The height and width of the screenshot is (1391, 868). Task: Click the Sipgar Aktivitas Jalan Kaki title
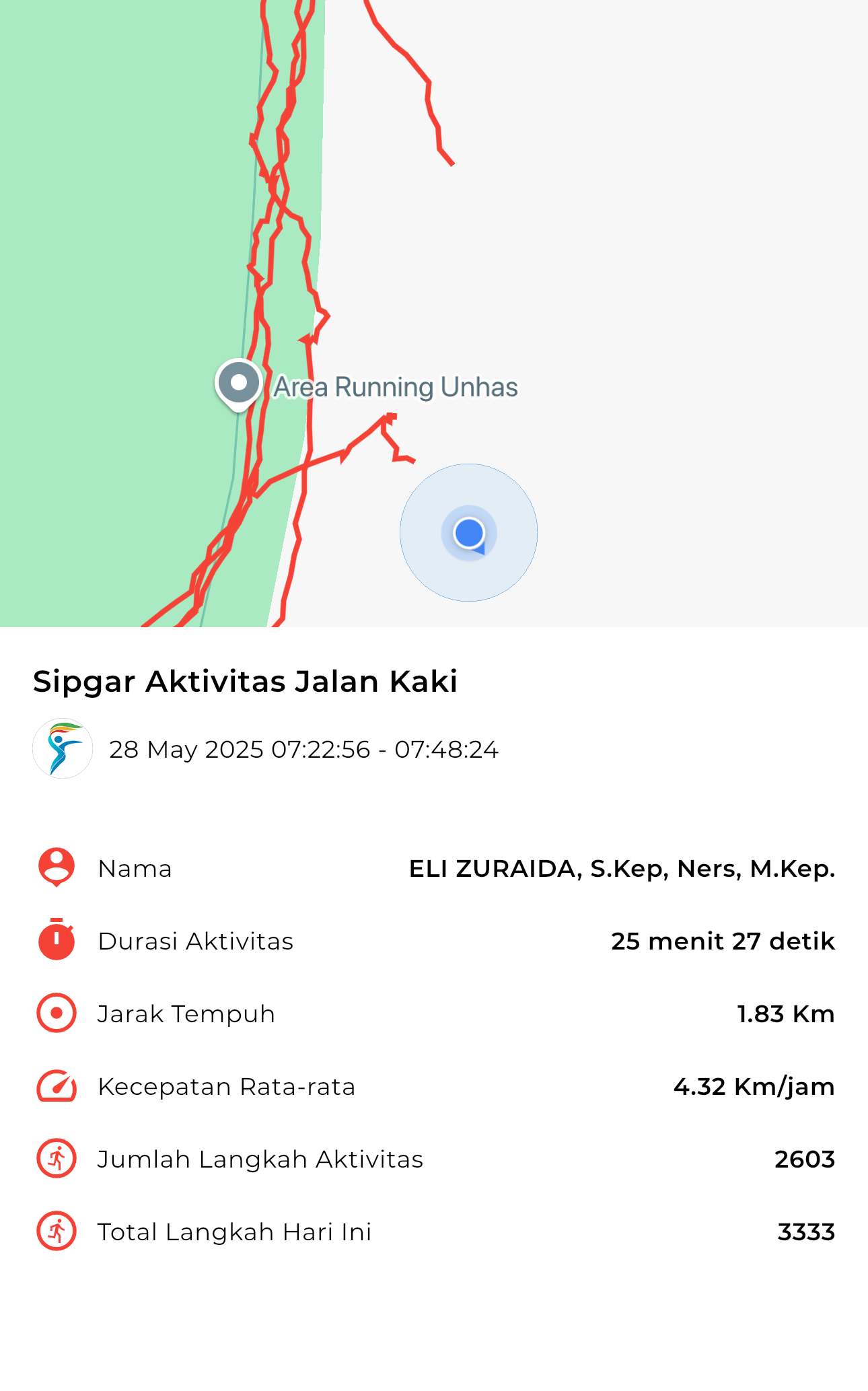click(x=245, y=681)
